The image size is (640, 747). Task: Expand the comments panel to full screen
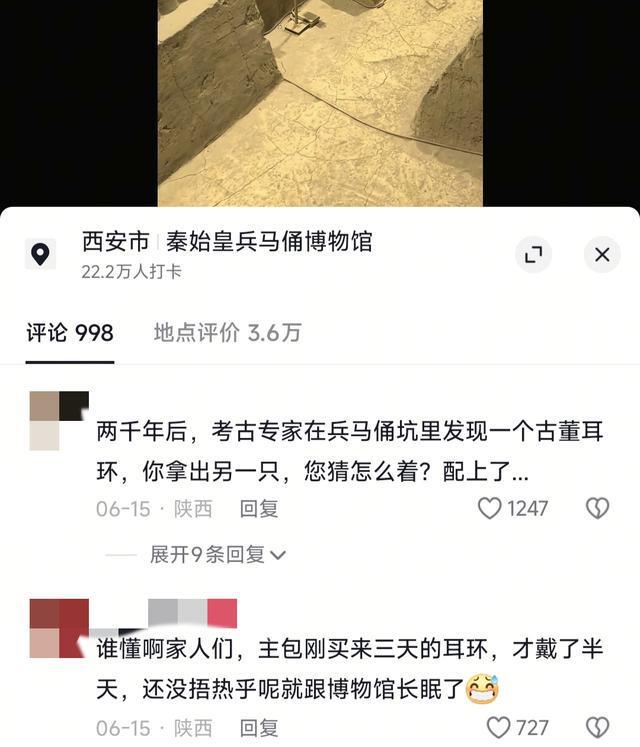point(533,255)
